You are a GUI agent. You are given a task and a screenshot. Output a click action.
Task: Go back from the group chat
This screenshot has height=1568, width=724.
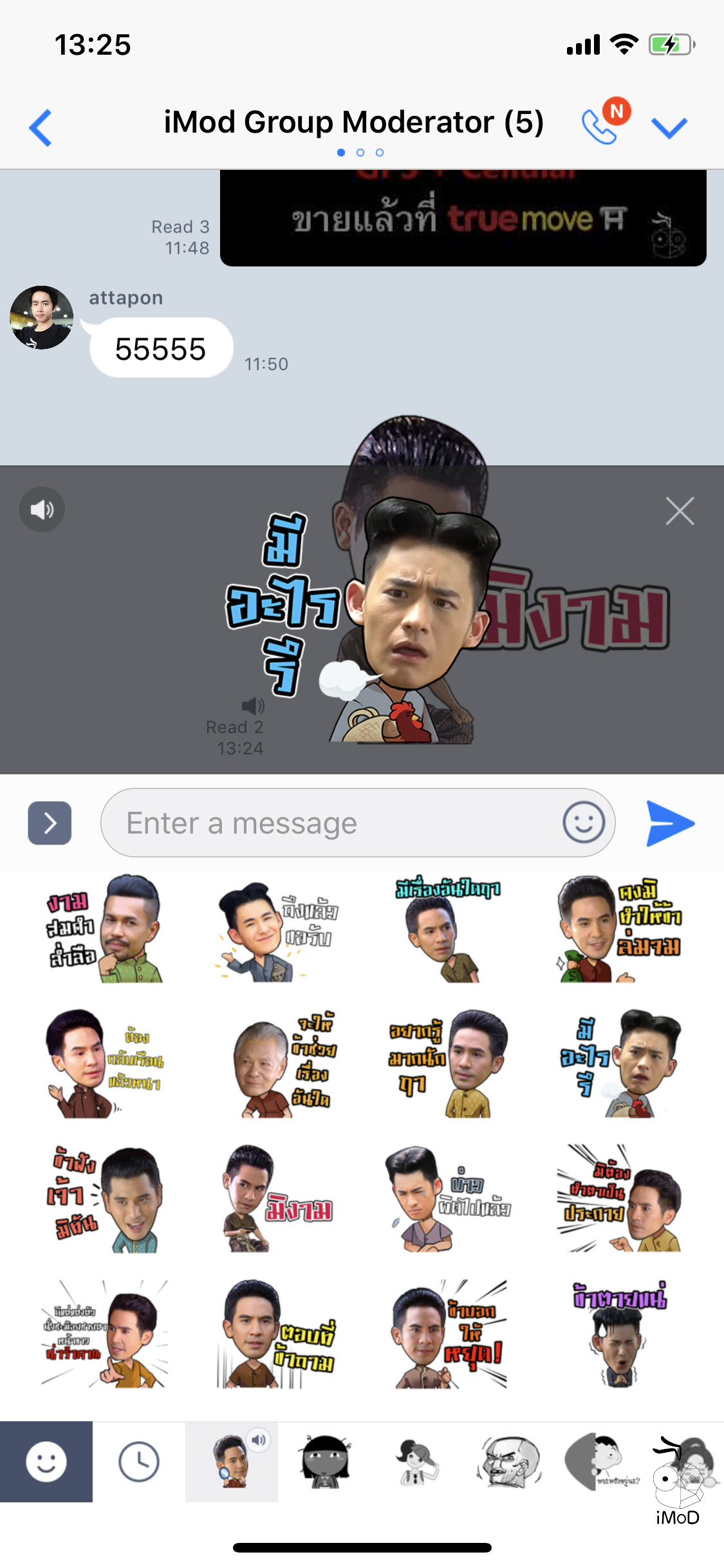click(x=41, y=127)
